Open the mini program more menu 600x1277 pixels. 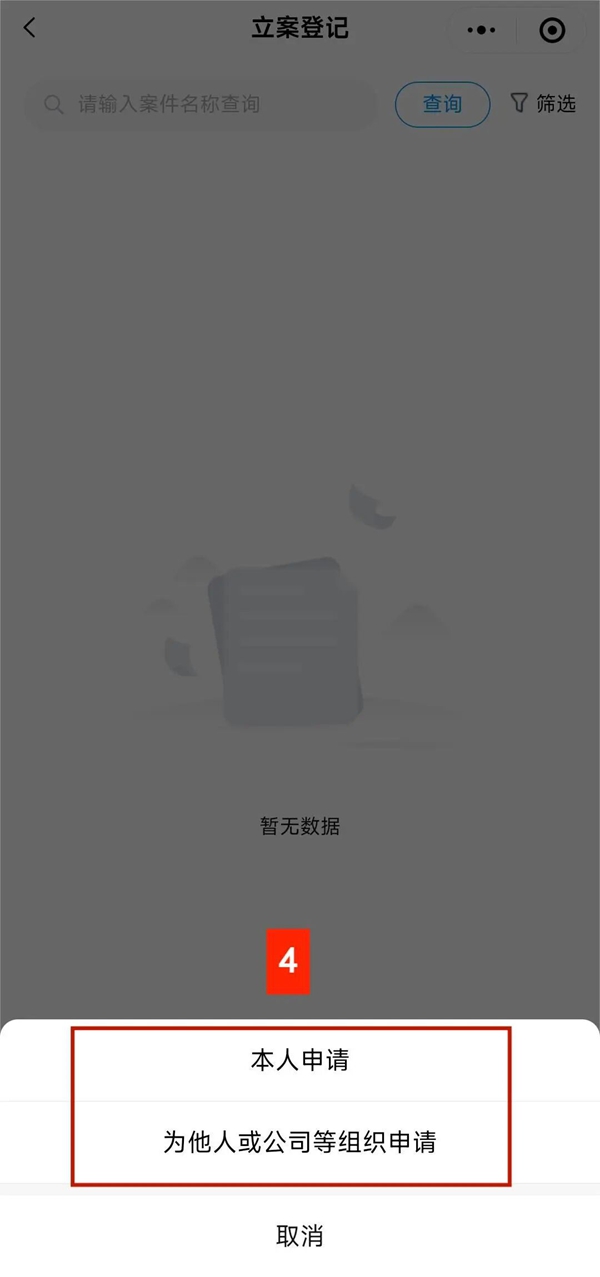point(481,30)
